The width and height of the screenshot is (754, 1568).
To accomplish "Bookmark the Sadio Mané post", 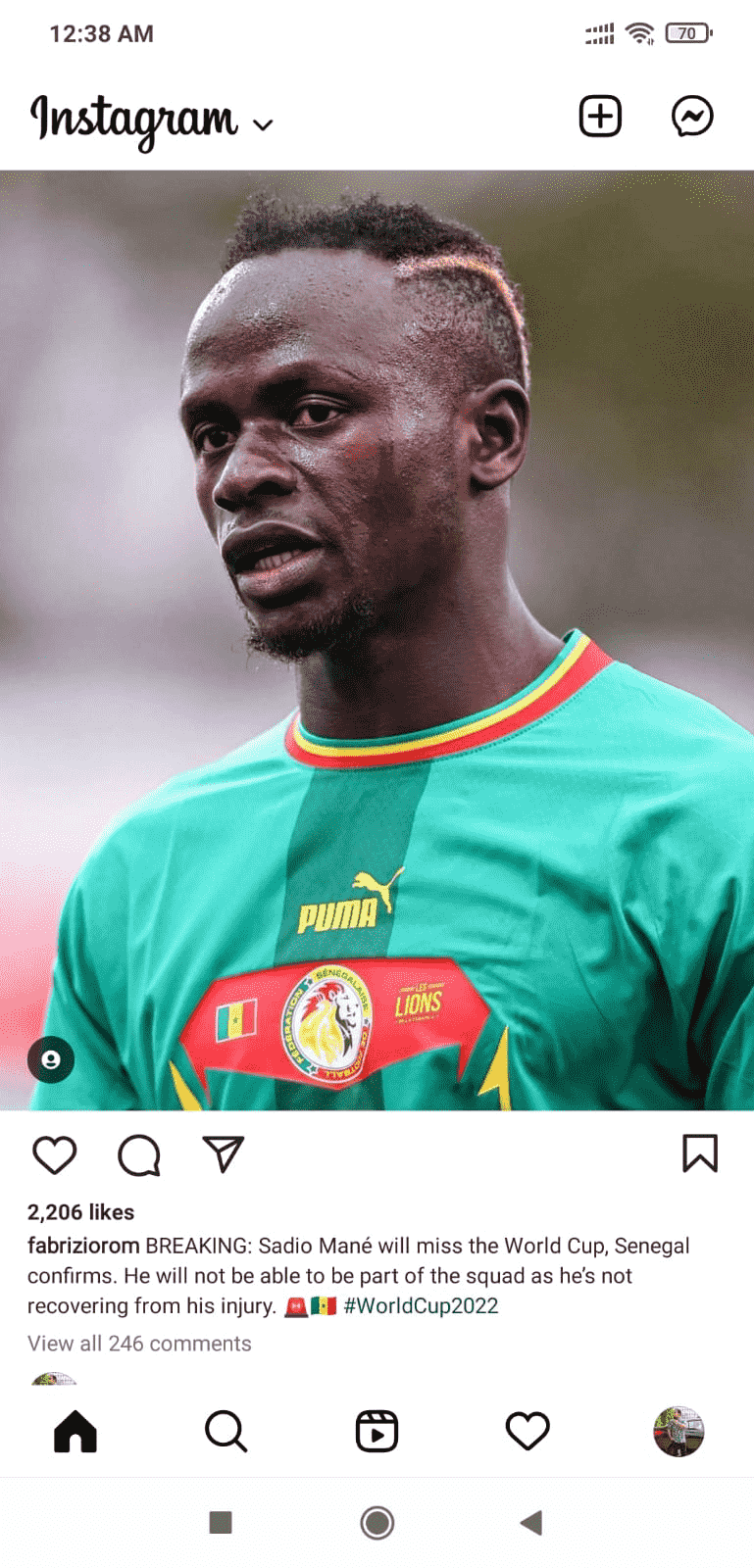I will [699, 1153].
